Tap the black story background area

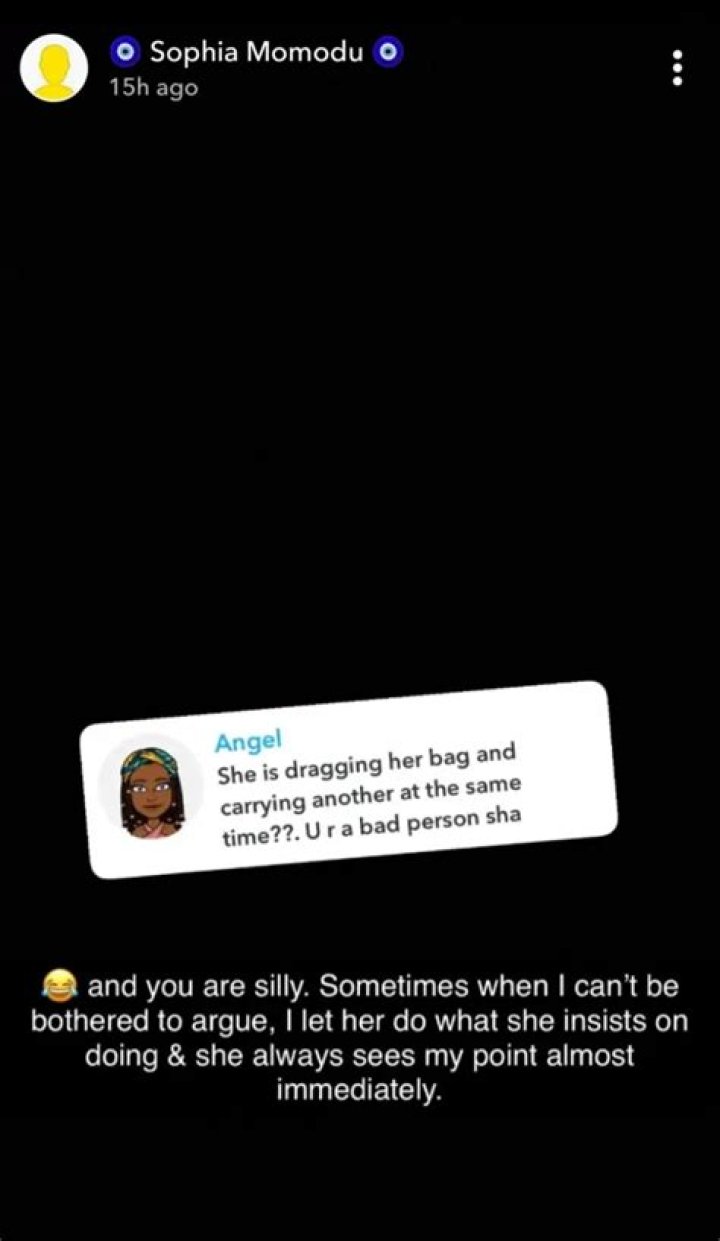coord(360,400)
